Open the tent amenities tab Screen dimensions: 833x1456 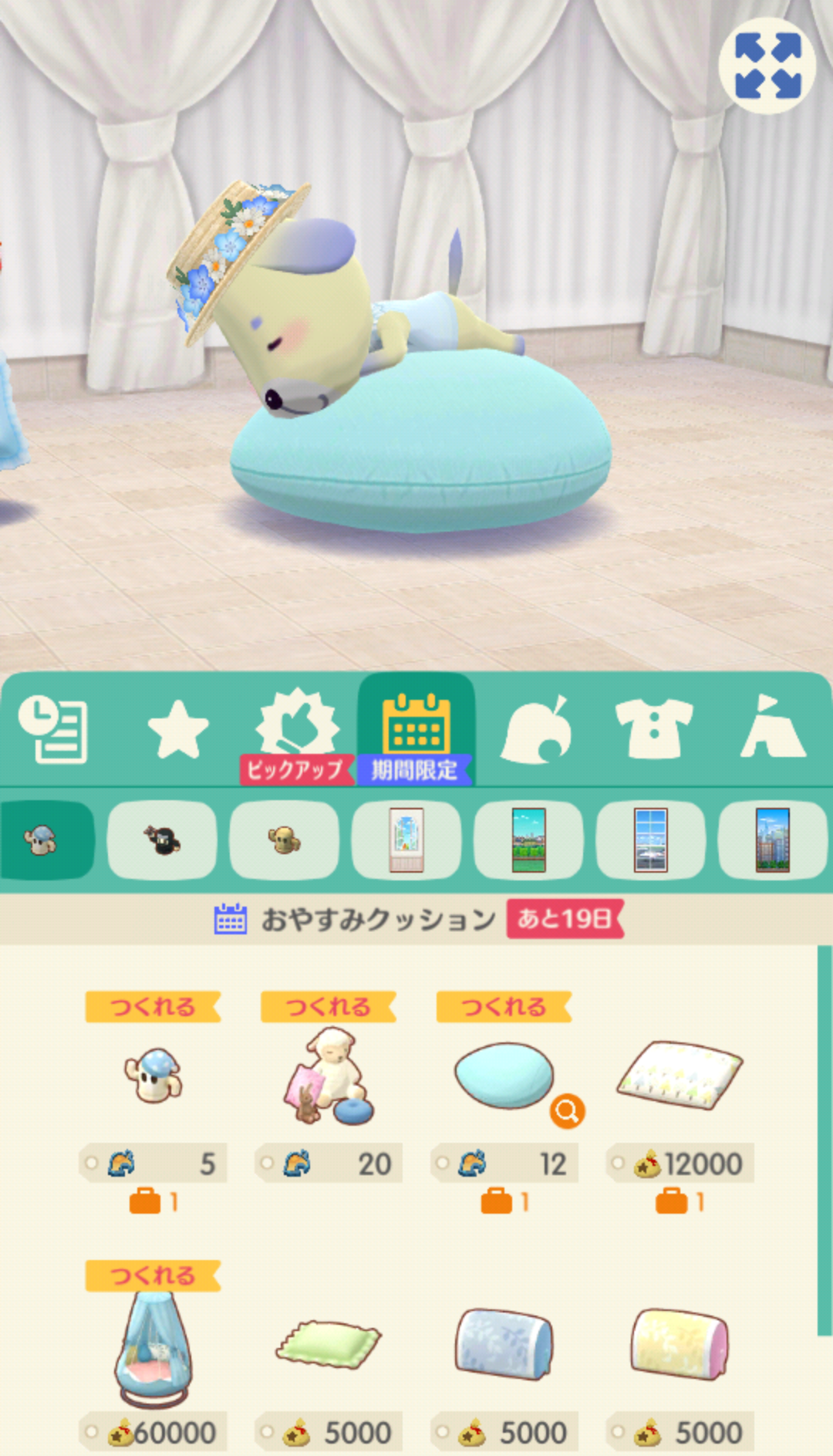click(772, 729)
